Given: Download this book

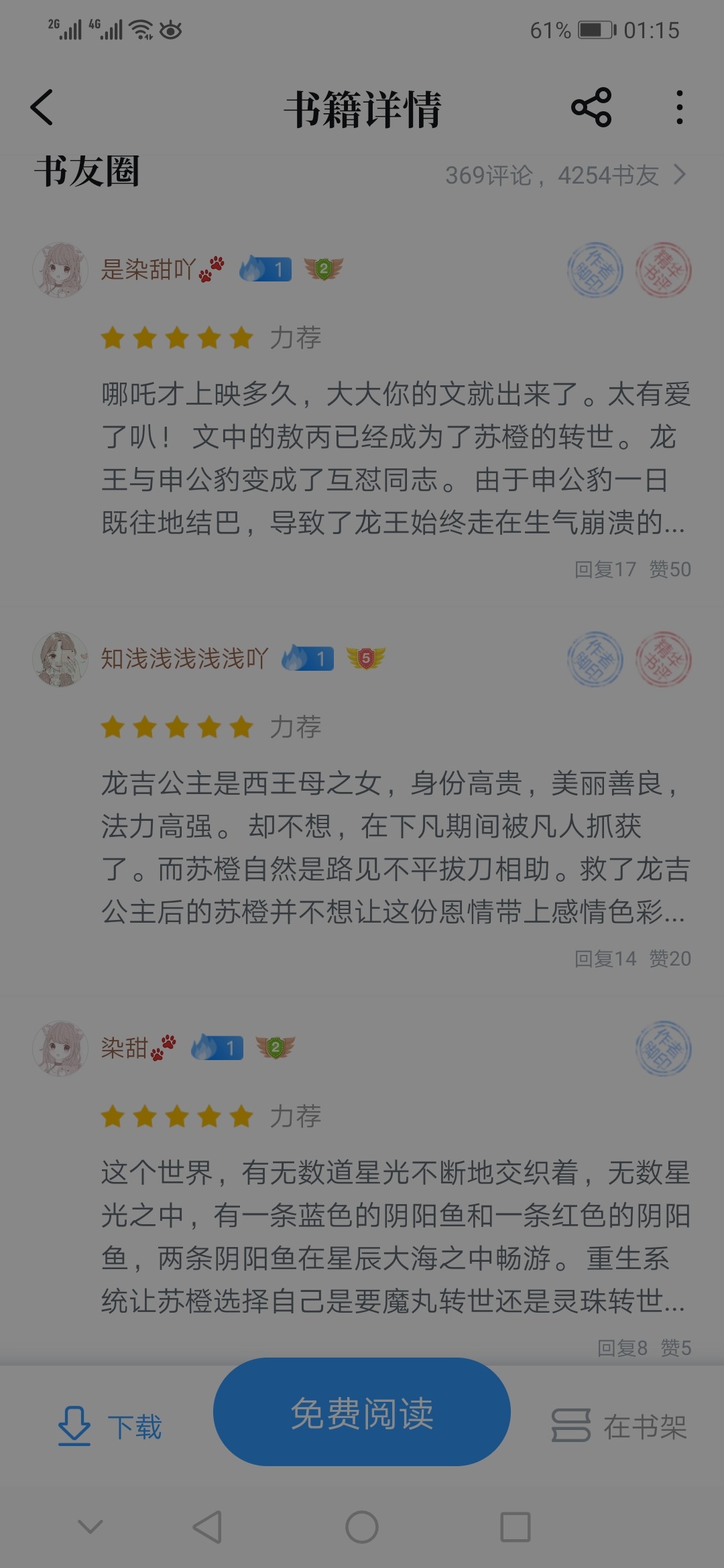Looking at the screenshot, I should [x=111, y=1426].
